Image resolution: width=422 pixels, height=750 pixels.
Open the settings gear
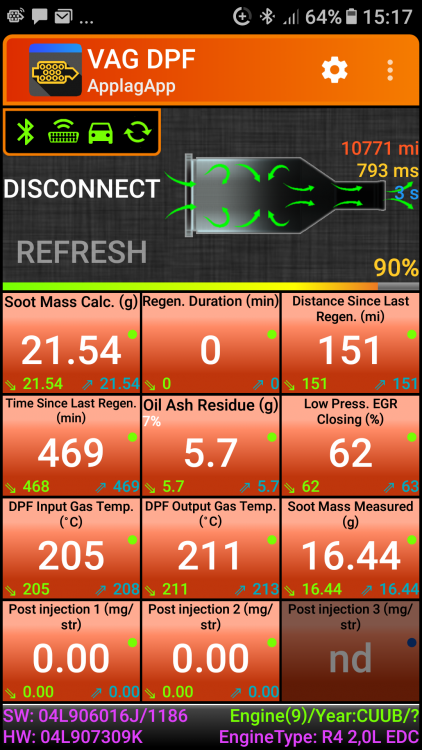tap(334, 70)
